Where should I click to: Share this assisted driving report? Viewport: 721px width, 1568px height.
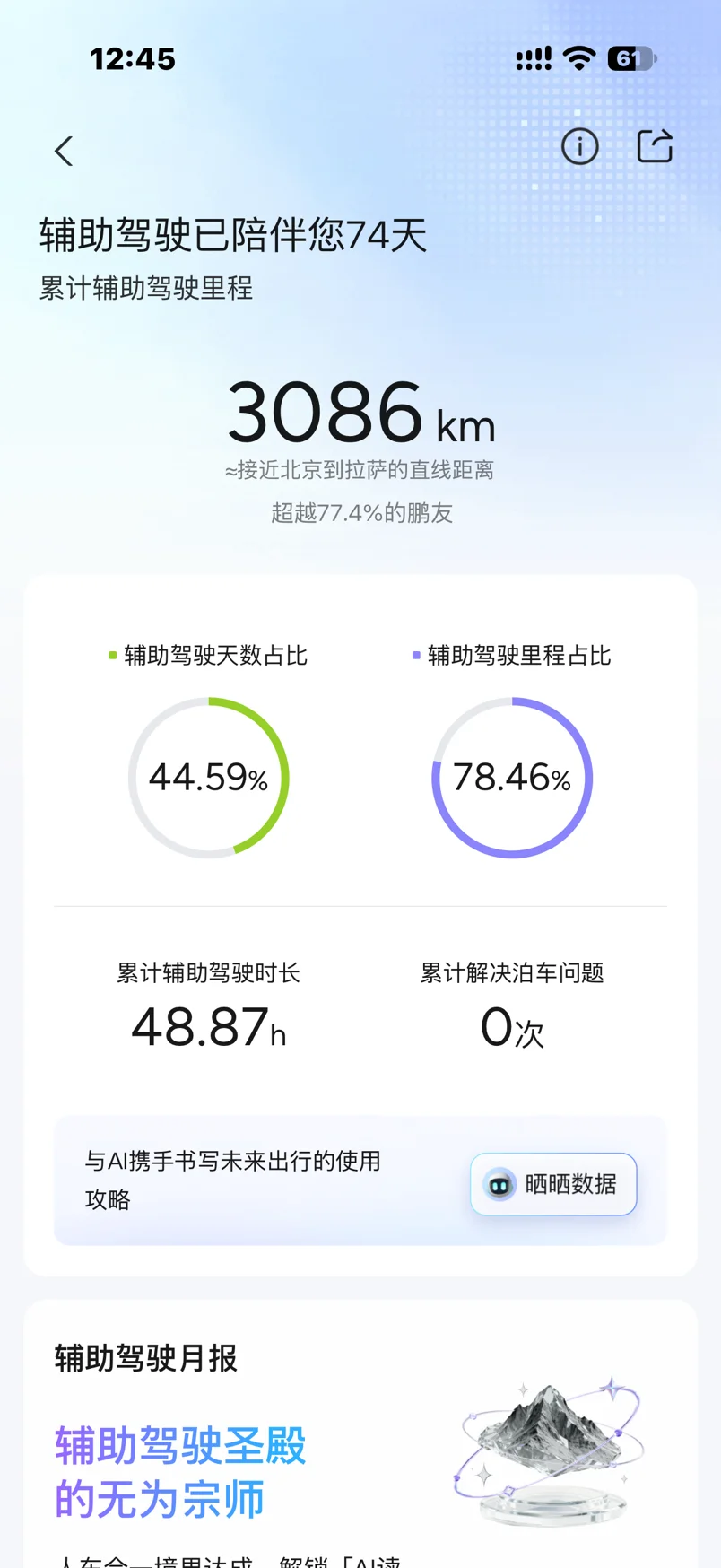(x=655, y=146)
